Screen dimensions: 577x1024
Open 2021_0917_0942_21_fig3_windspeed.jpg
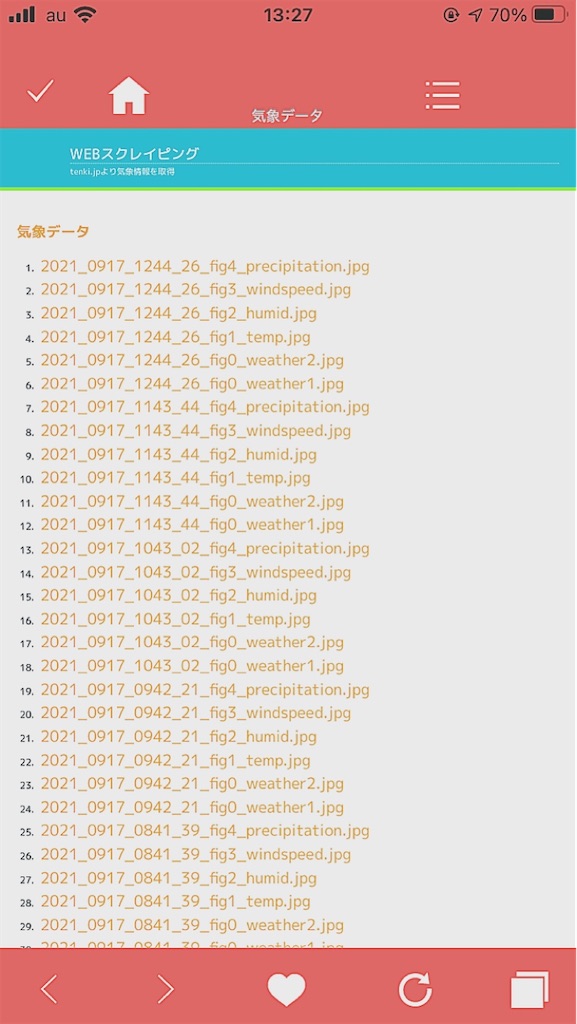pyautogui.click(x=196, y=713)
